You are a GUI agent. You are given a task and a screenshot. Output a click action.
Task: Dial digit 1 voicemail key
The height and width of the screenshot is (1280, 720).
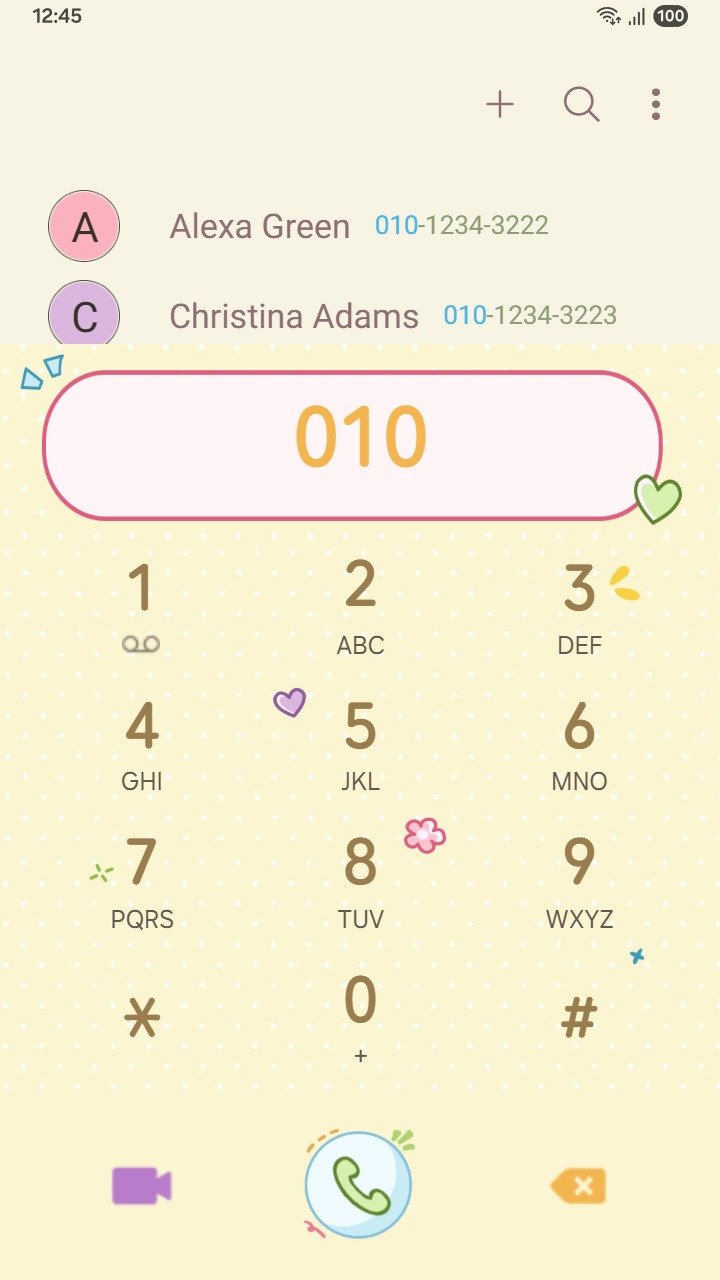coord(141,605)
